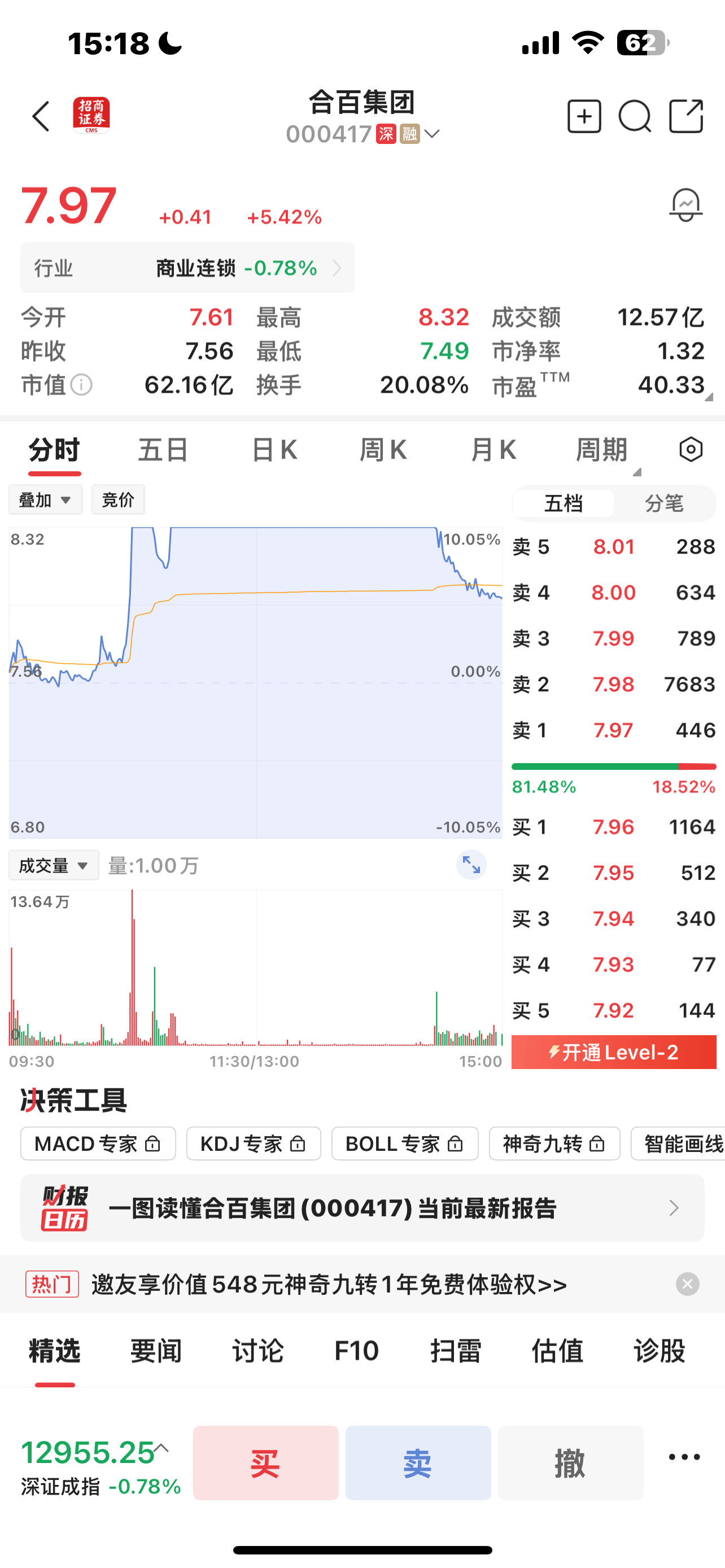Open the price alert bell

(685, 205)
